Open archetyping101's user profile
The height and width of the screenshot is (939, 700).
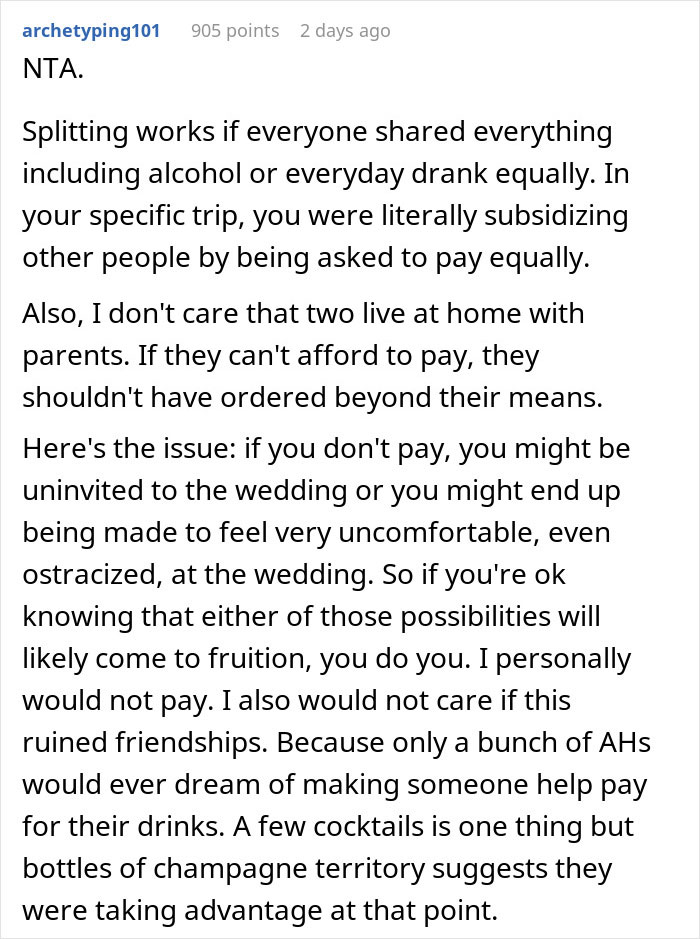click(x=91, y=31)
